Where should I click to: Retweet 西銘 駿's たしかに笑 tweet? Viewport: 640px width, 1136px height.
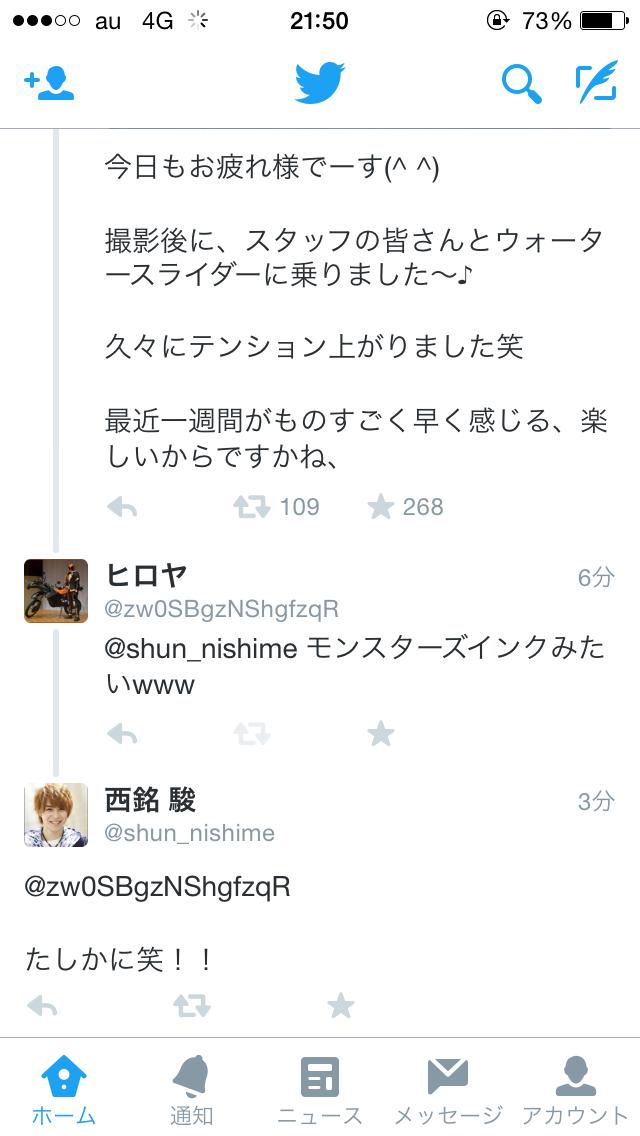[x=192, y=1005]
